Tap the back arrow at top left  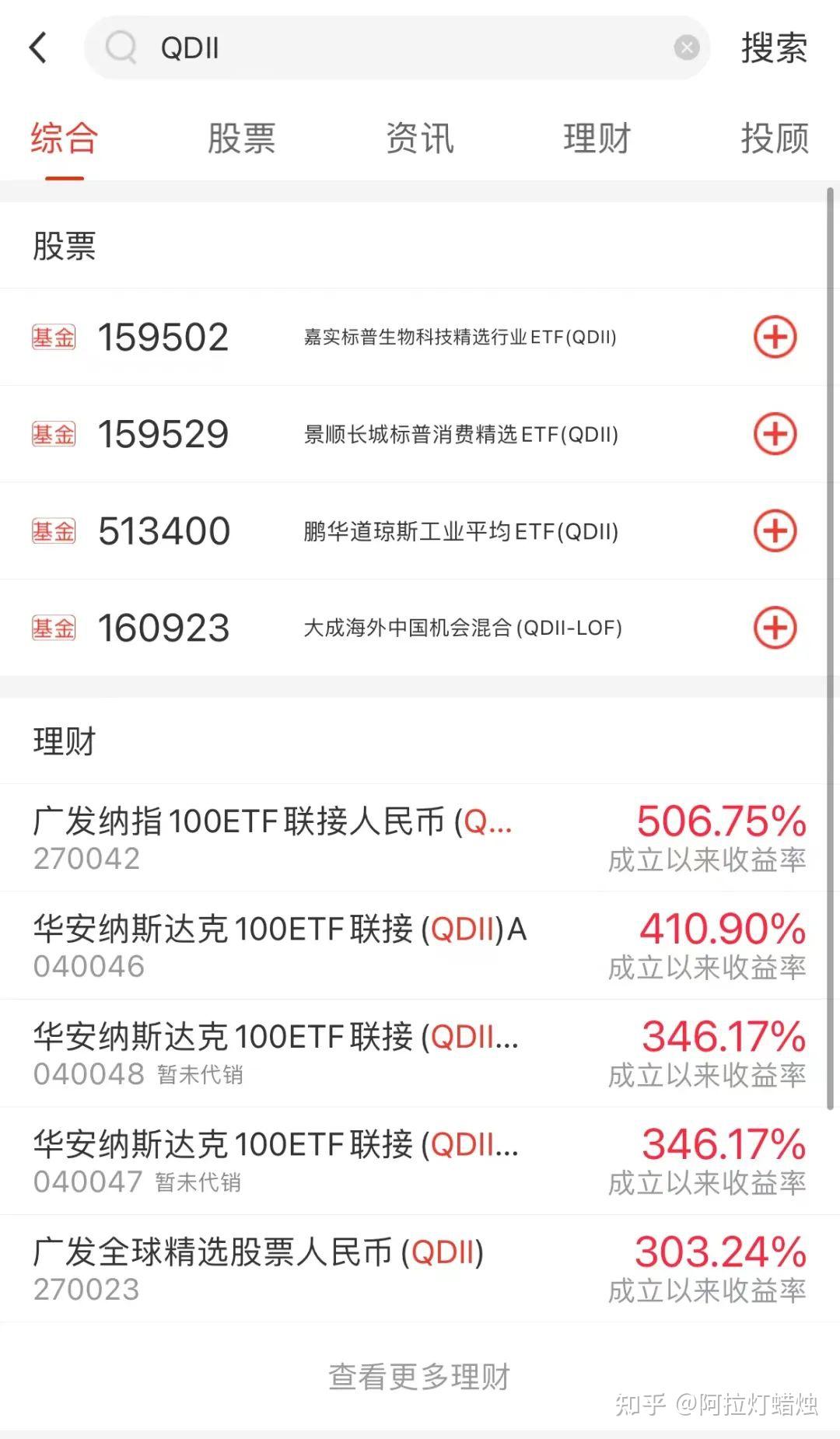point(37,48)
